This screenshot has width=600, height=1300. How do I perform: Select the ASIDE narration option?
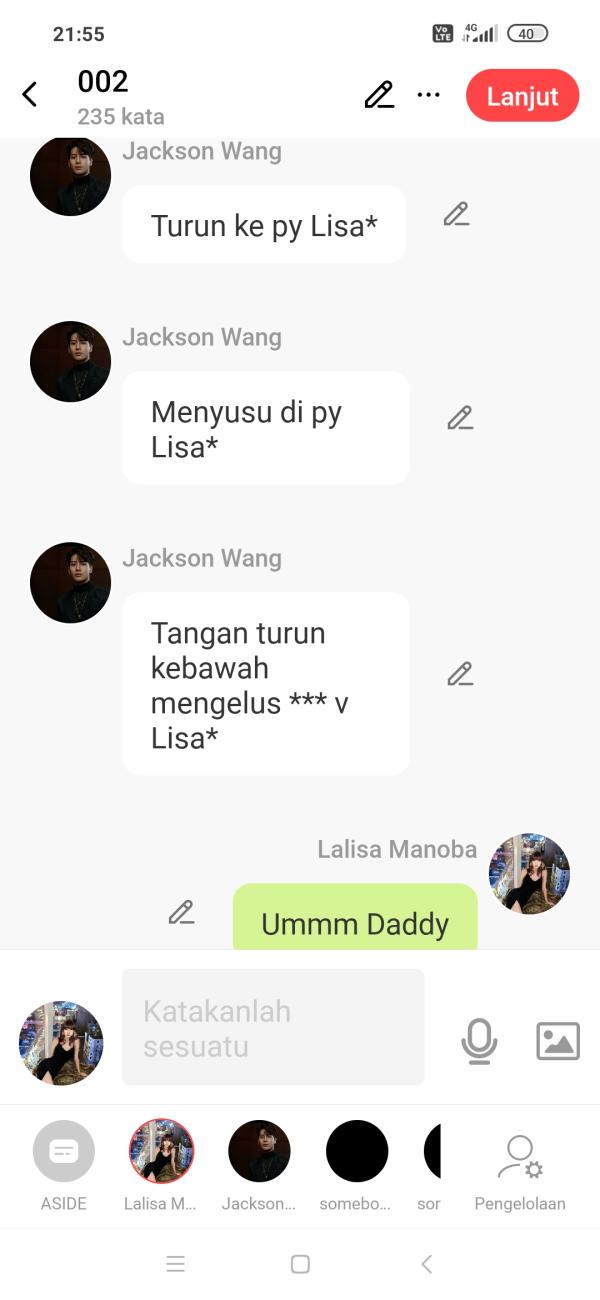(64, 1151)
